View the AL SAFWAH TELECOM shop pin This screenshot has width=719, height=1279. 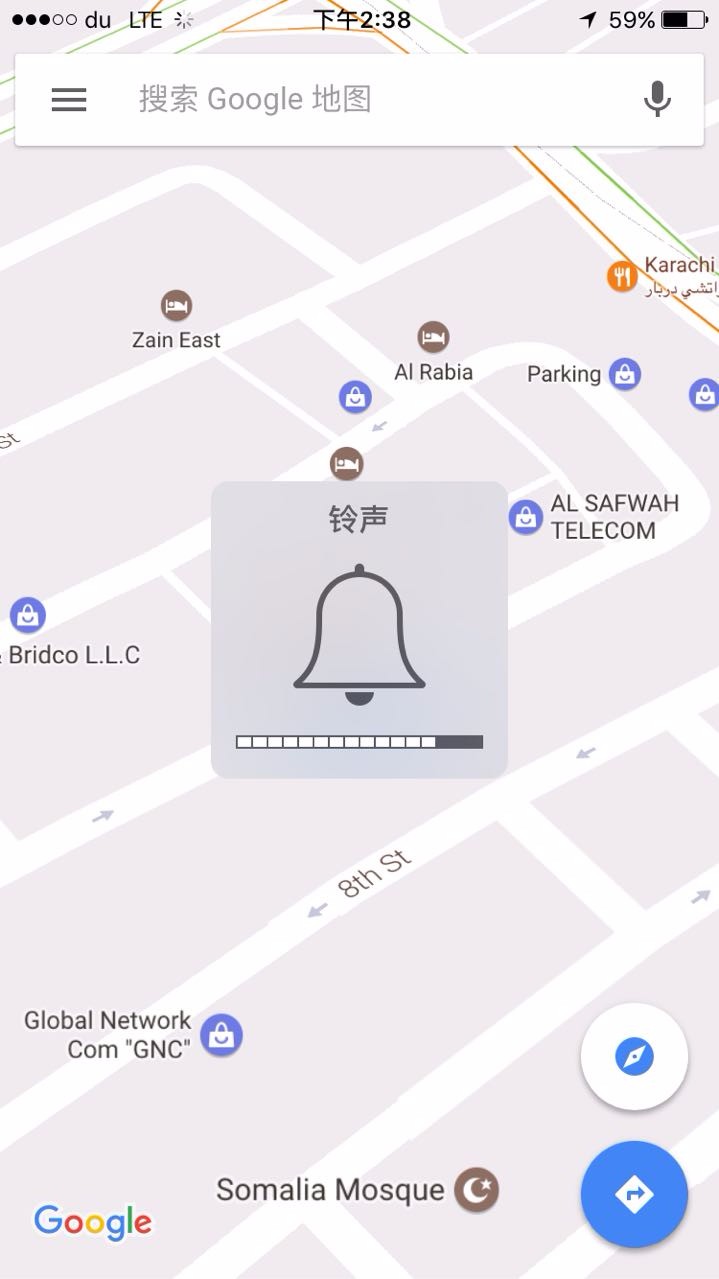(x=526, y=517)
